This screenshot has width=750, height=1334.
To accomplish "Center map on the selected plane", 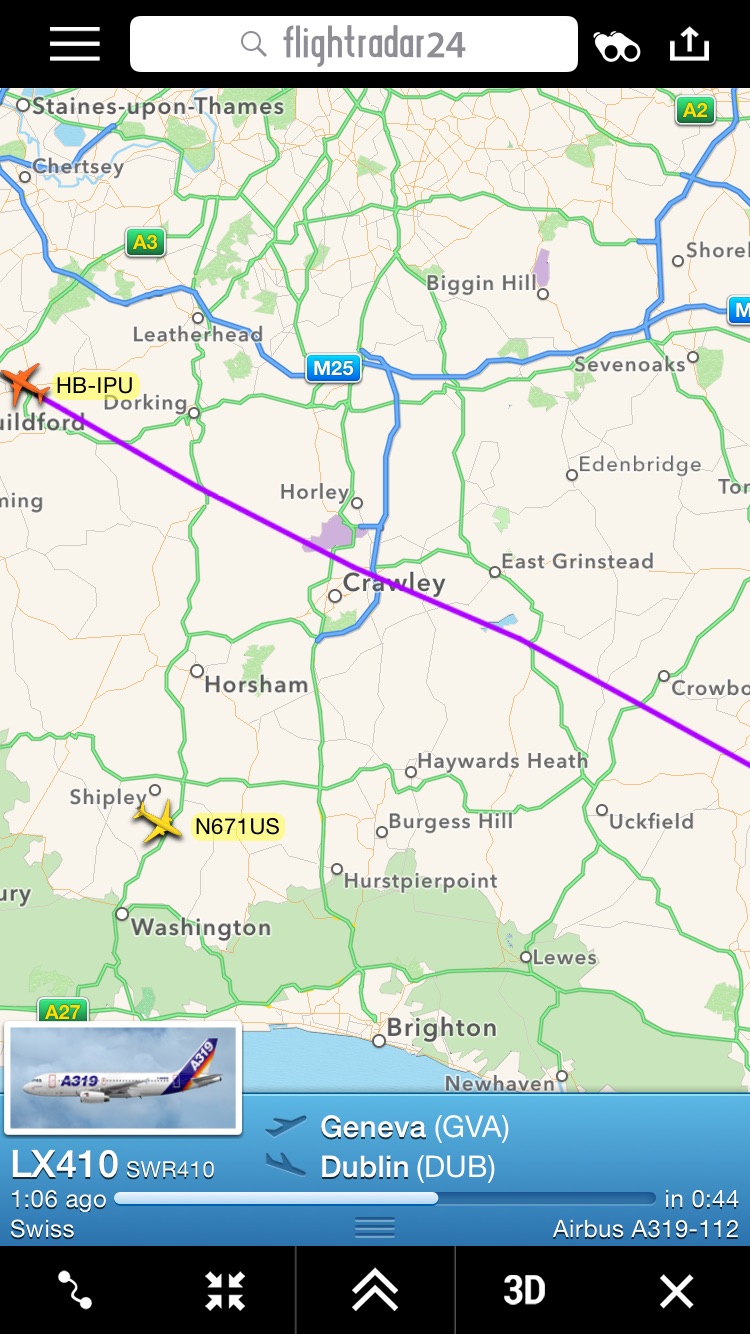I will click(225, 1291).
